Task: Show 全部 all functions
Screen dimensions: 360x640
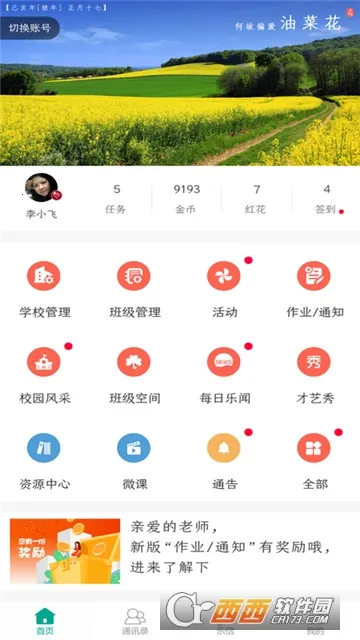Action: pyautogui.click(x=314, y=462)
